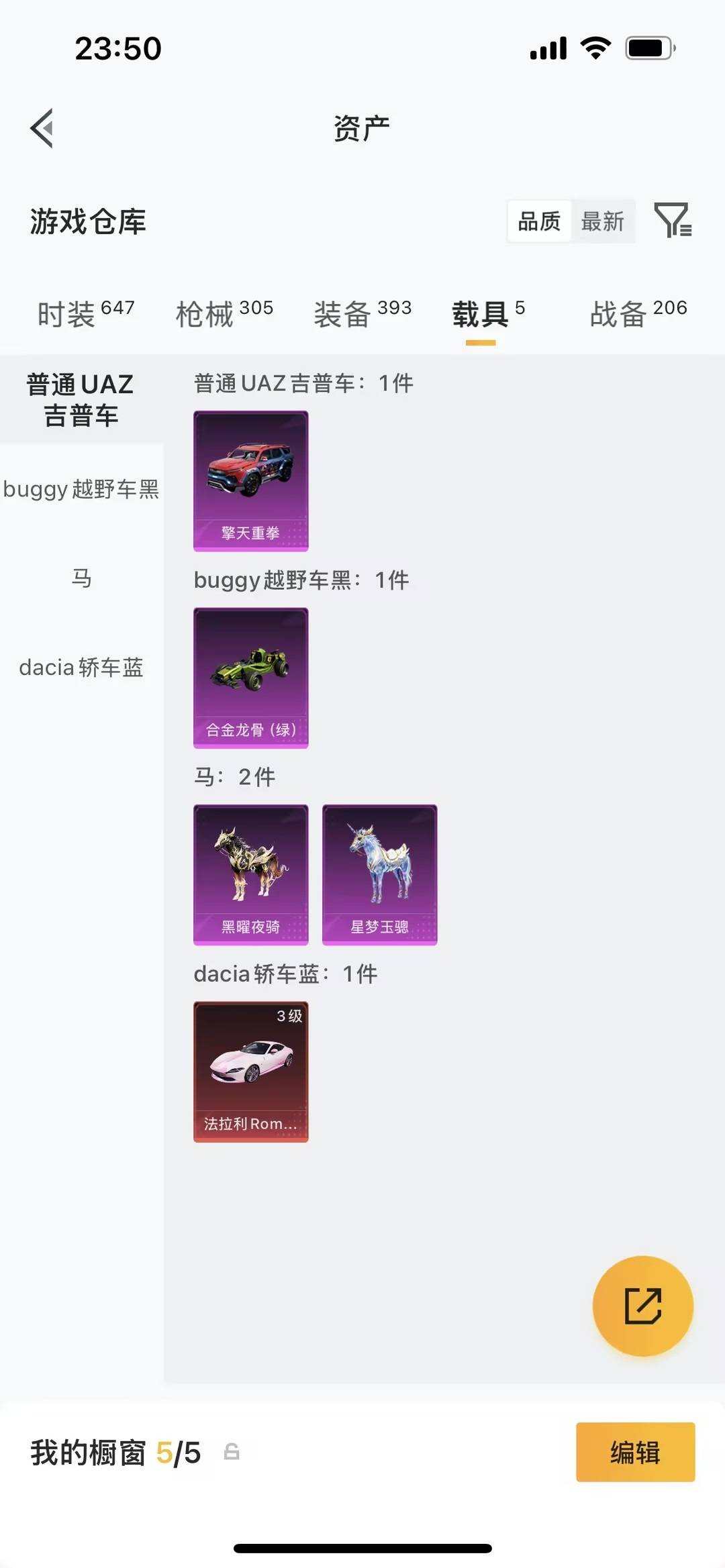725x1568 pixels.
Task: Expand the 马 category in sidebar
Action: coord(81,578)
